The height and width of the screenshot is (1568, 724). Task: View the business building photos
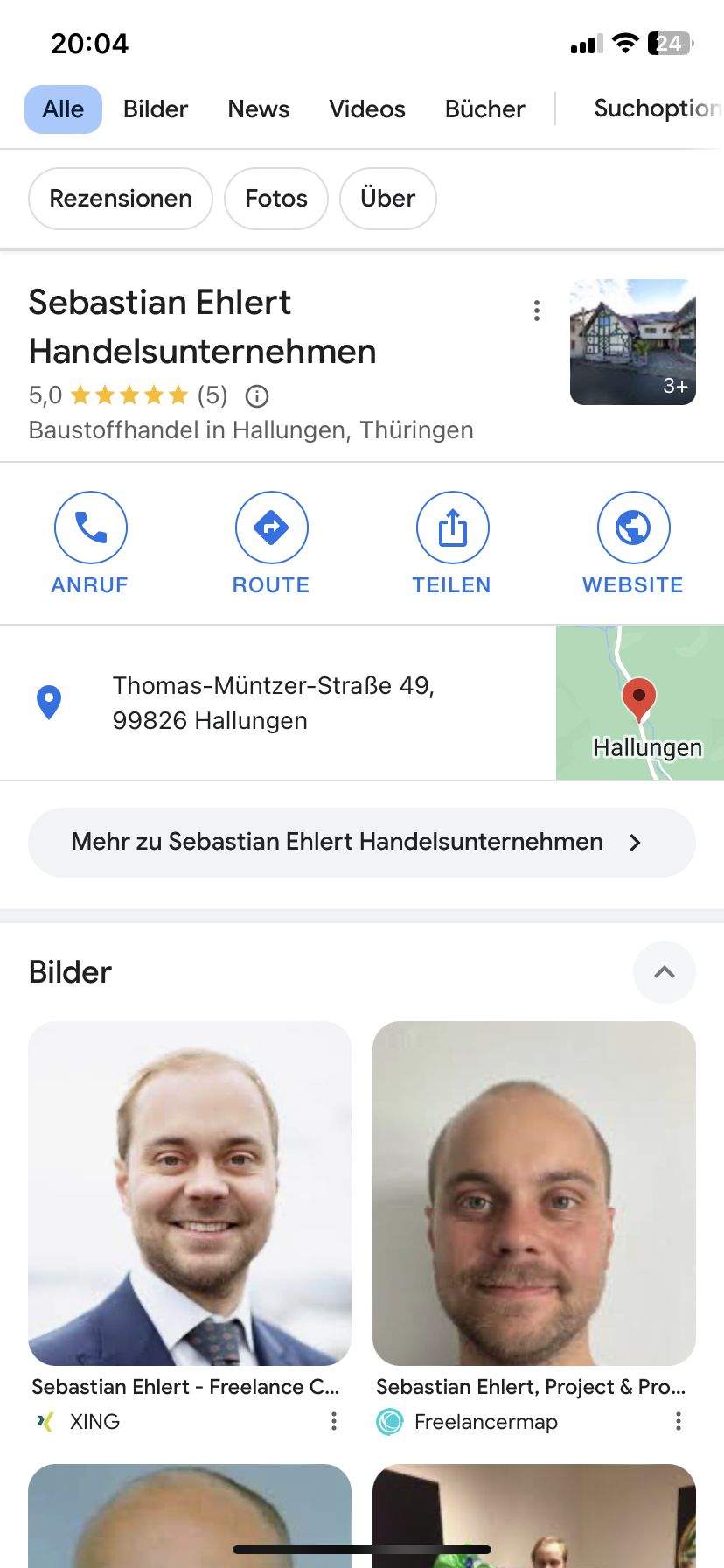(x=633, y=342)
